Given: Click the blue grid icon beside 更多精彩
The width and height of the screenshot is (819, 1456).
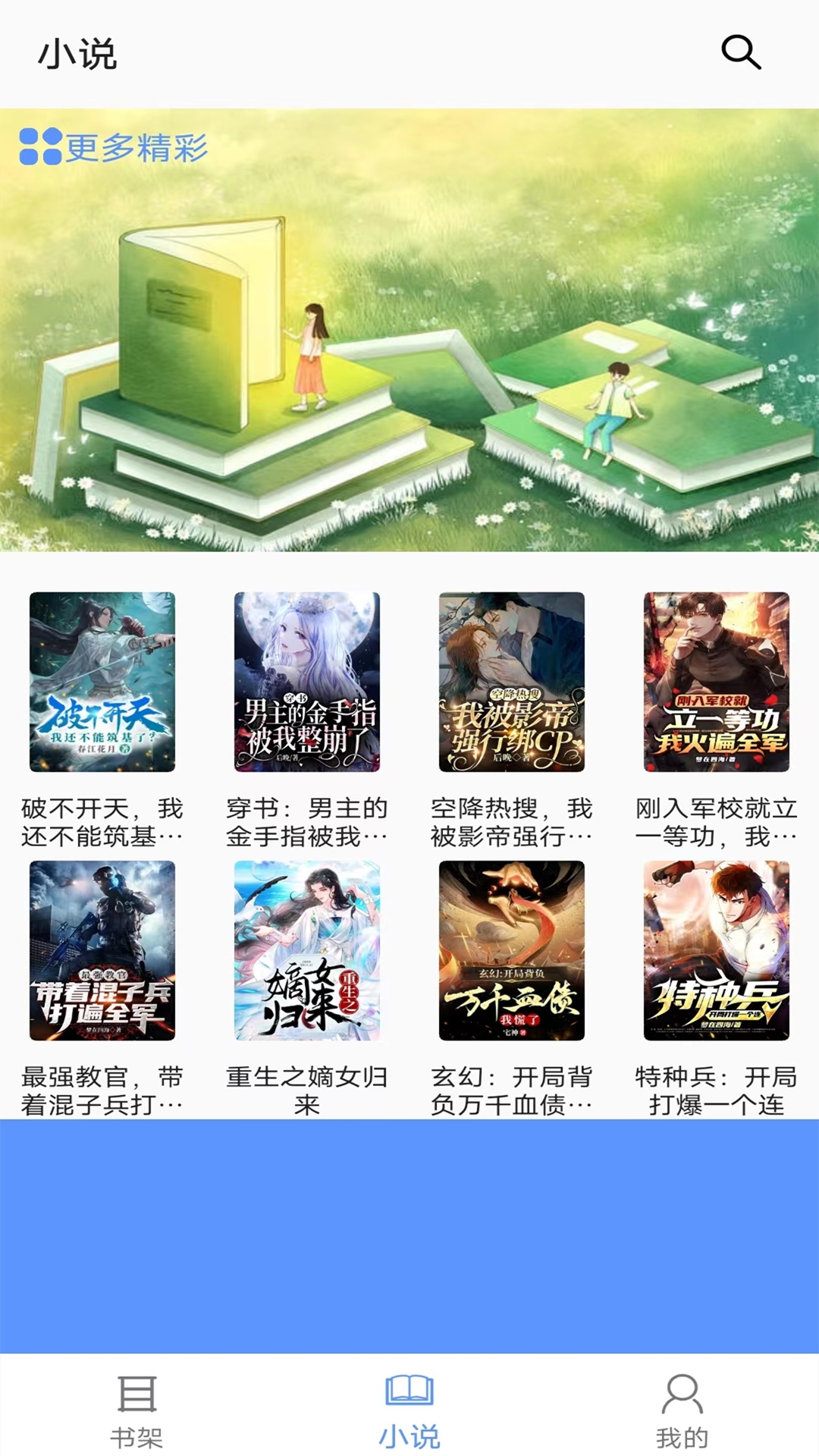Looking at the screenshot, I should [x=39, y=149].
